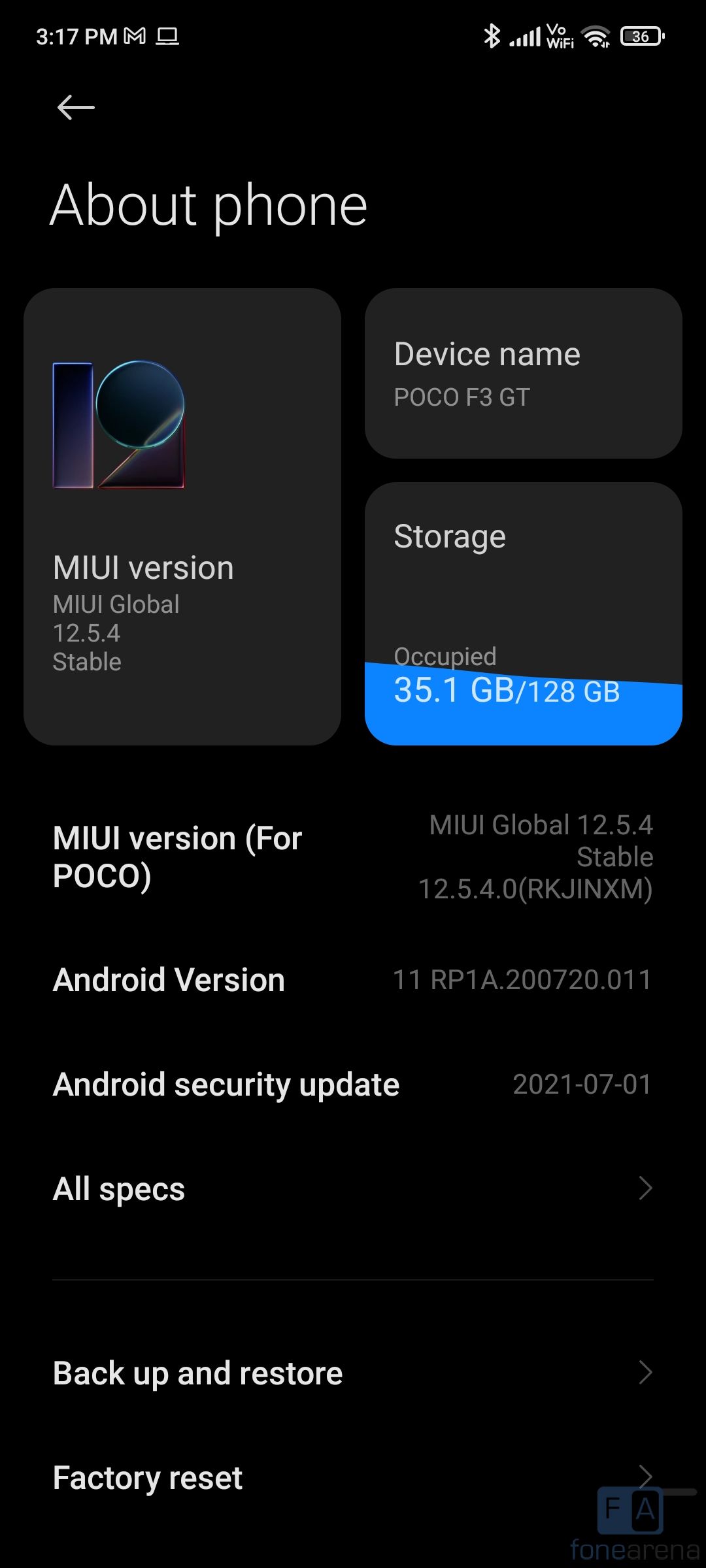View All specs
Screen dimensions: 706x1568
(353, 1189)
